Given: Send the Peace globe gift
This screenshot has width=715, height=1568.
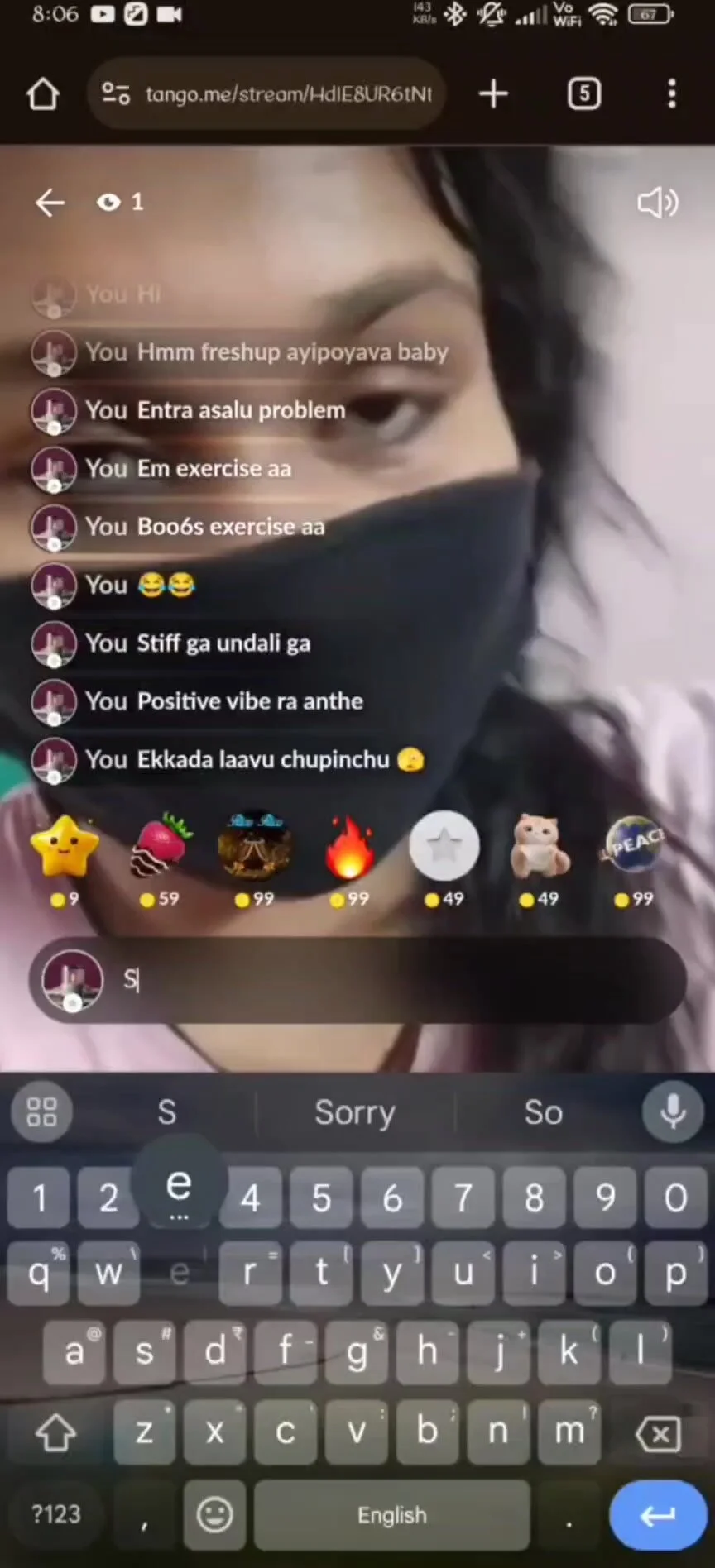Looking at the screenshot, I should (x=634, y=860).
